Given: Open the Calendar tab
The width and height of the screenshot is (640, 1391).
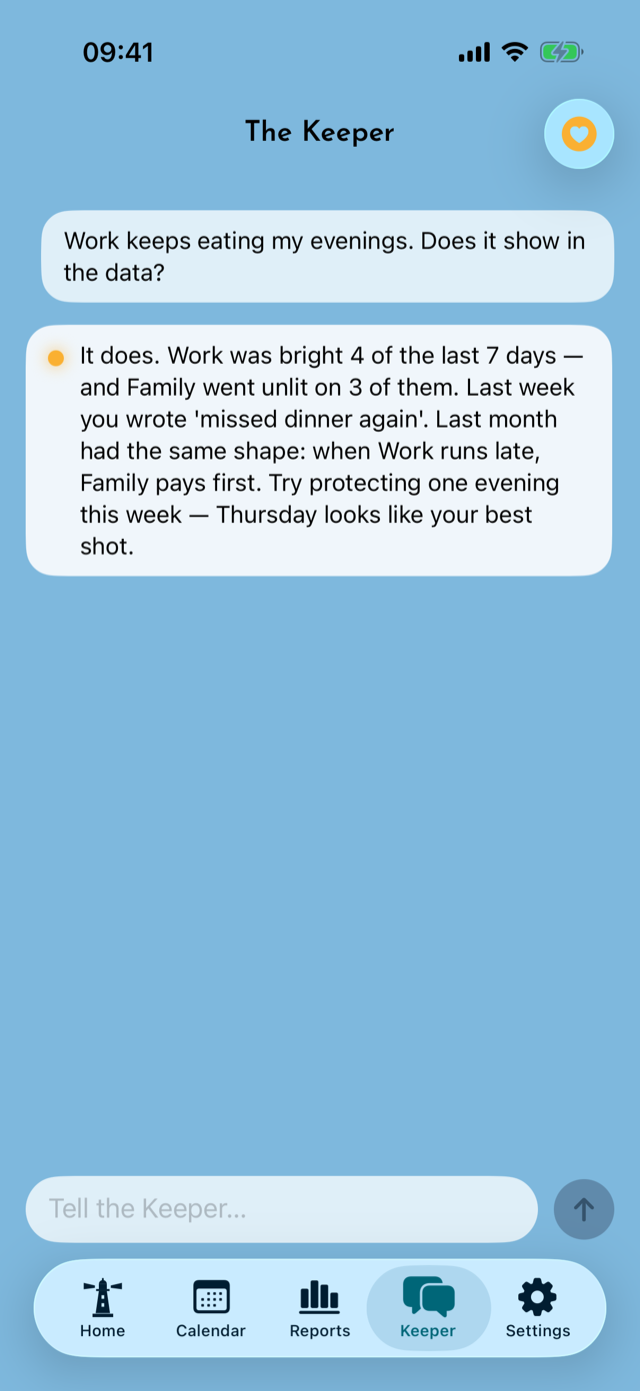Looking at the screenshot, I should click(x=211, y=1308).
